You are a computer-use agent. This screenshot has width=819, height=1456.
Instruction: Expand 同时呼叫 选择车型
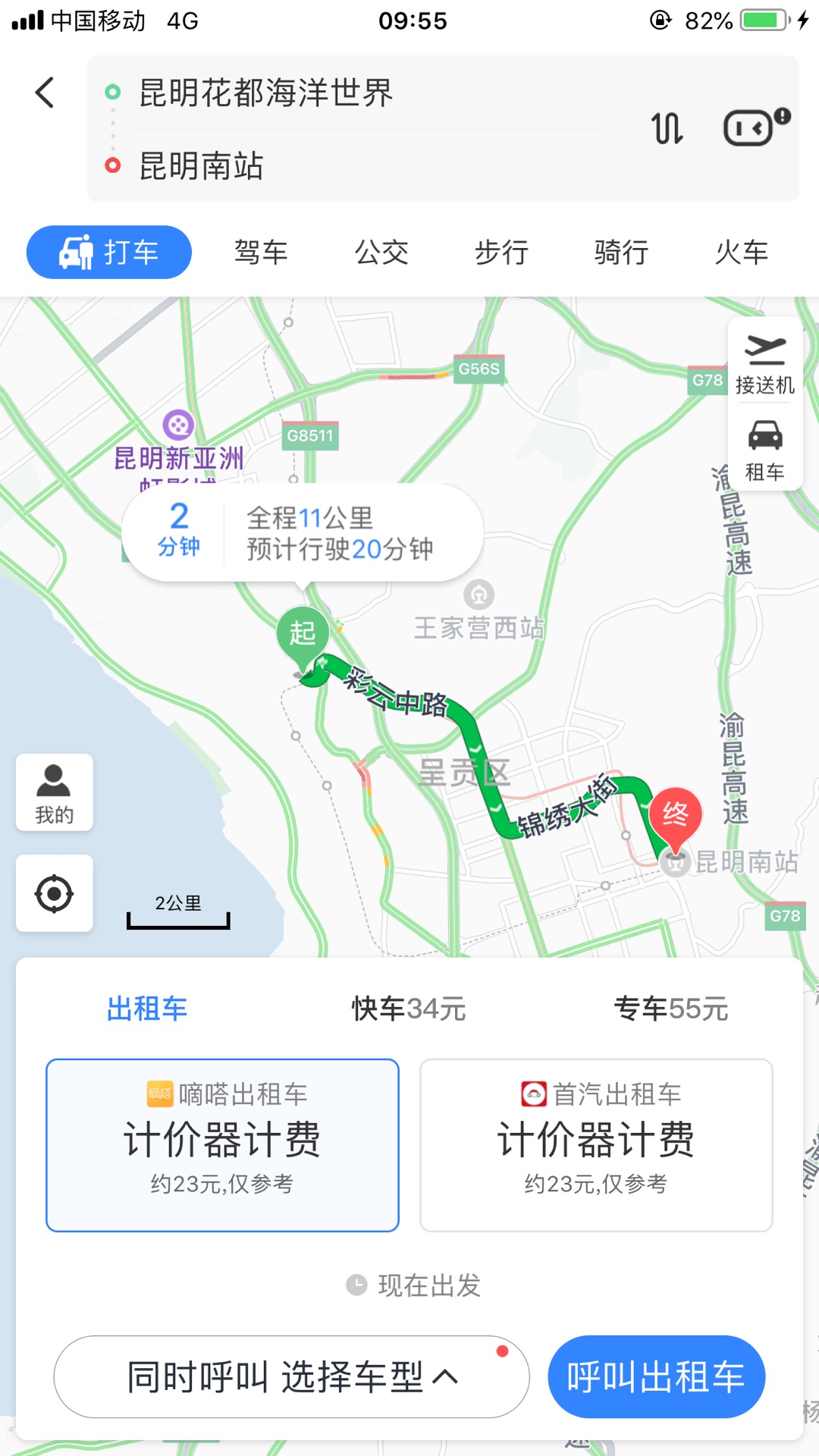[x=291, y=1376]
